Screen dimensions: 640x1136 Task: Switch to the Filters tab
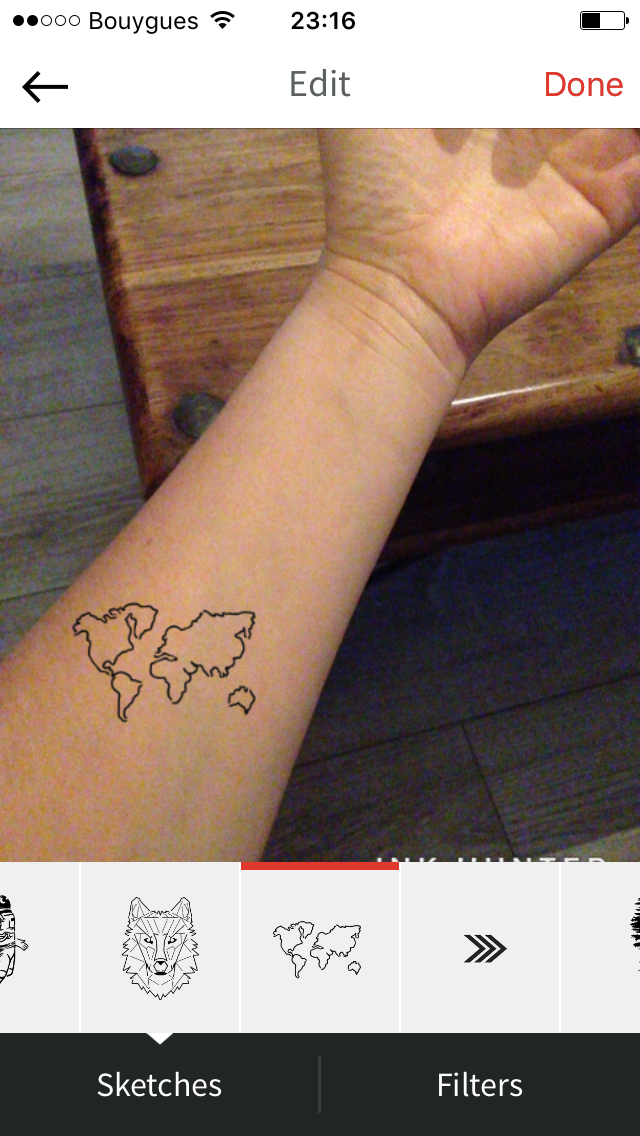pos(479,1085)
